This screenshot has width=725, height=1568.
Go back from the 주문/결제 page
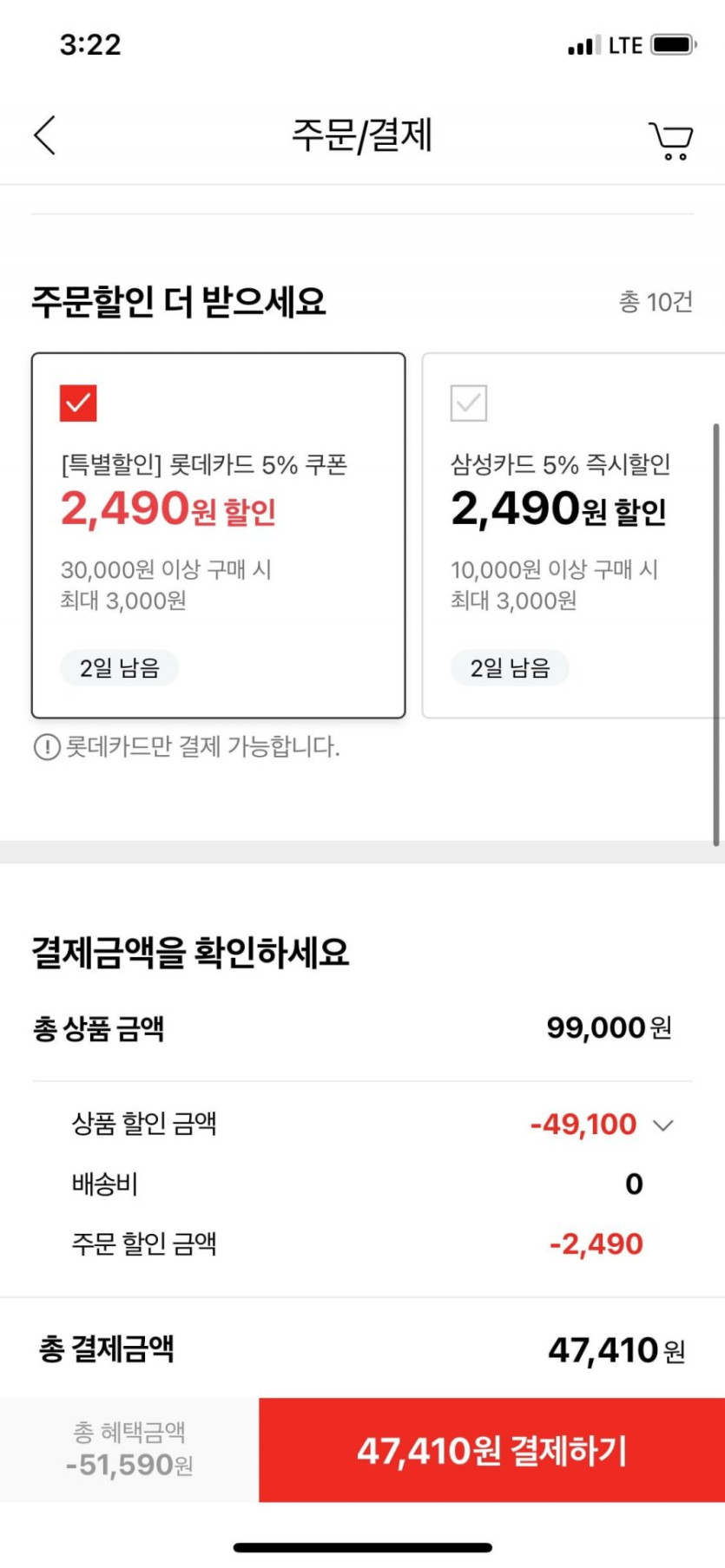coord(45,135)
